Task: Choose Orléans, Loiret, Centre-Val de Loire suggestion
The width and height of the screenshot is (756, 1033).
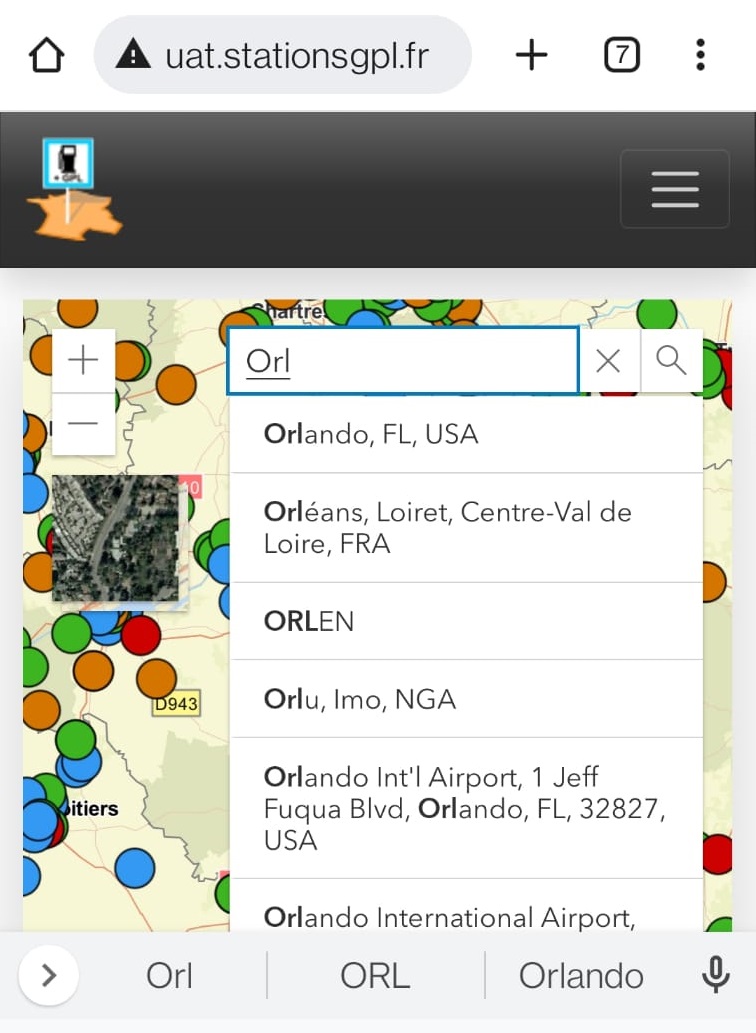Action: (466, 528)
